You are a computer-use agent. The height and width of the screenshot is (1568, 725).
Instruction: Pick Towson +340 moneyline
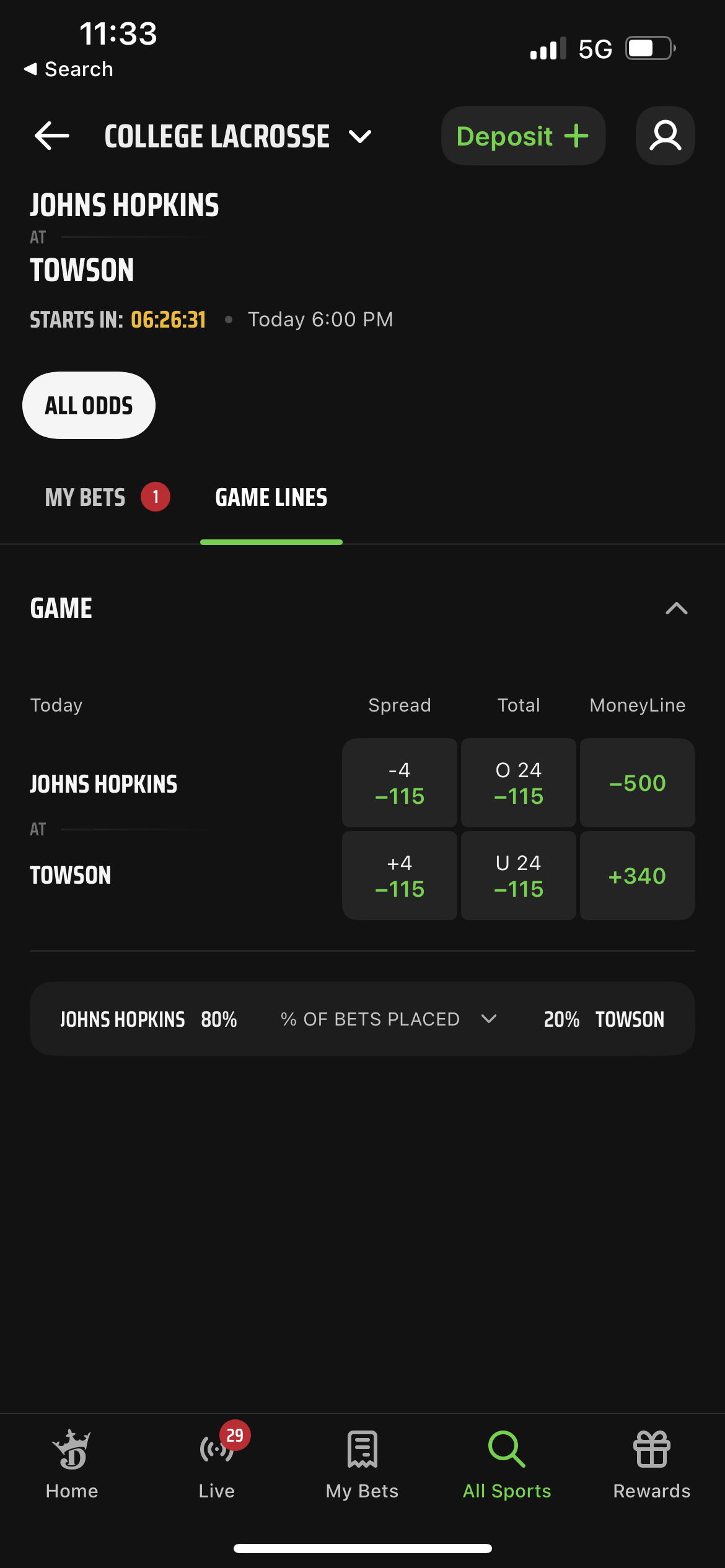(638, 876)
